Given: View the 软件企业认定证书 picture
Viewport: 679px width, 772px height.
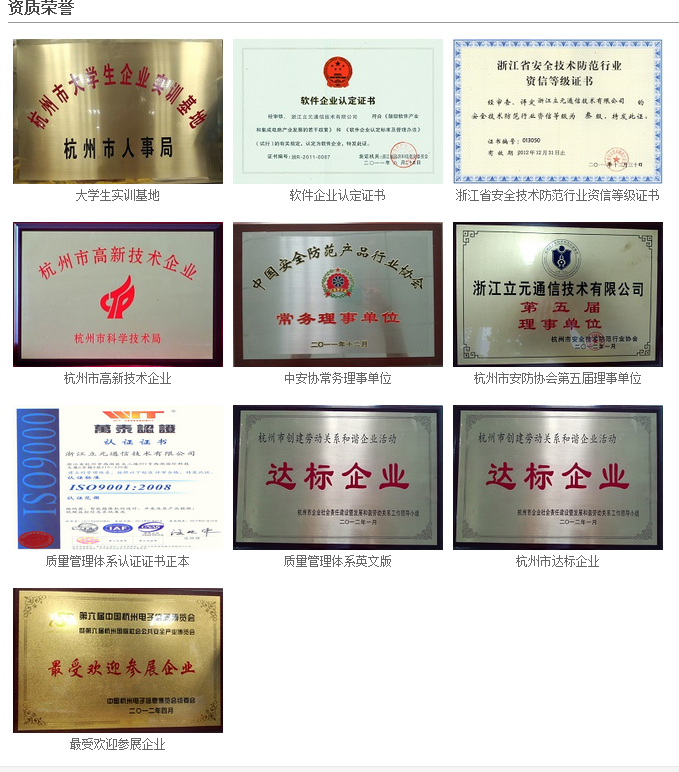Looking at the screenshot, I should pyautogui.click(x=338, y=111).
